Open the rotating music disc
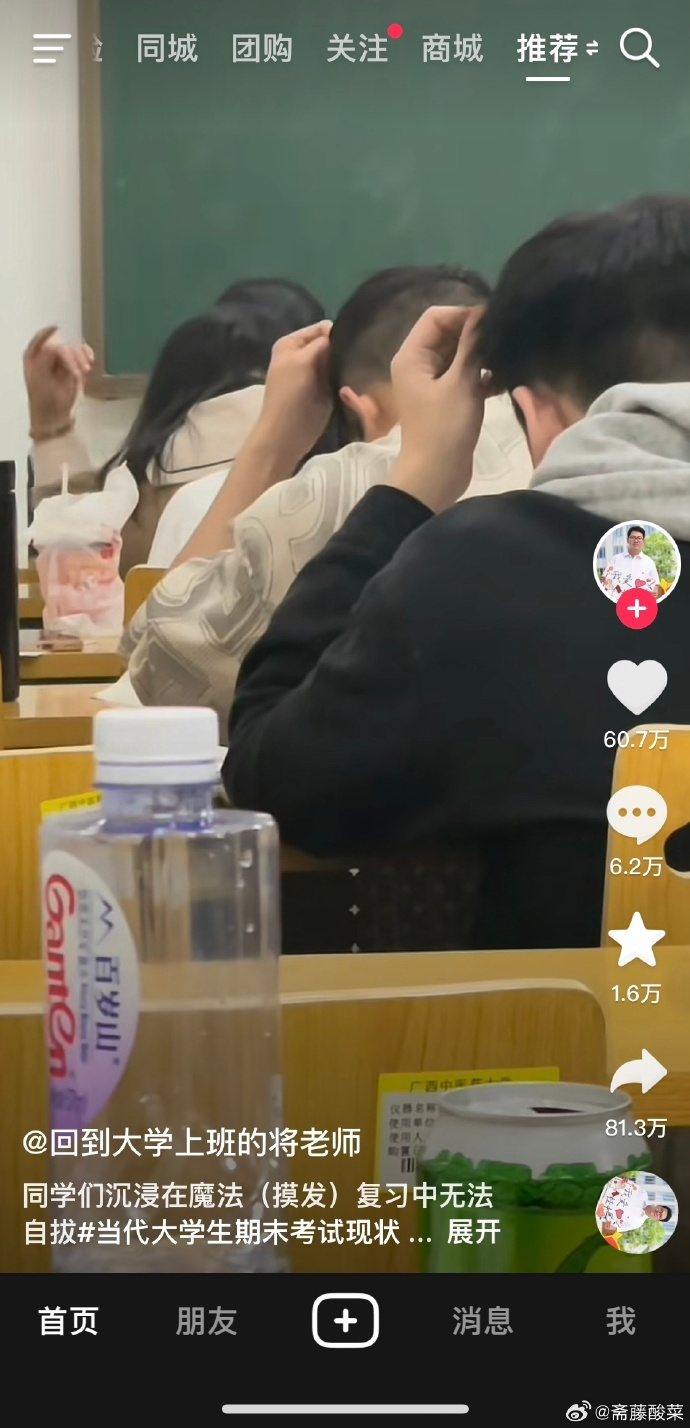The width and height of the screenshot is (690, 1428). click(637, 1212)
